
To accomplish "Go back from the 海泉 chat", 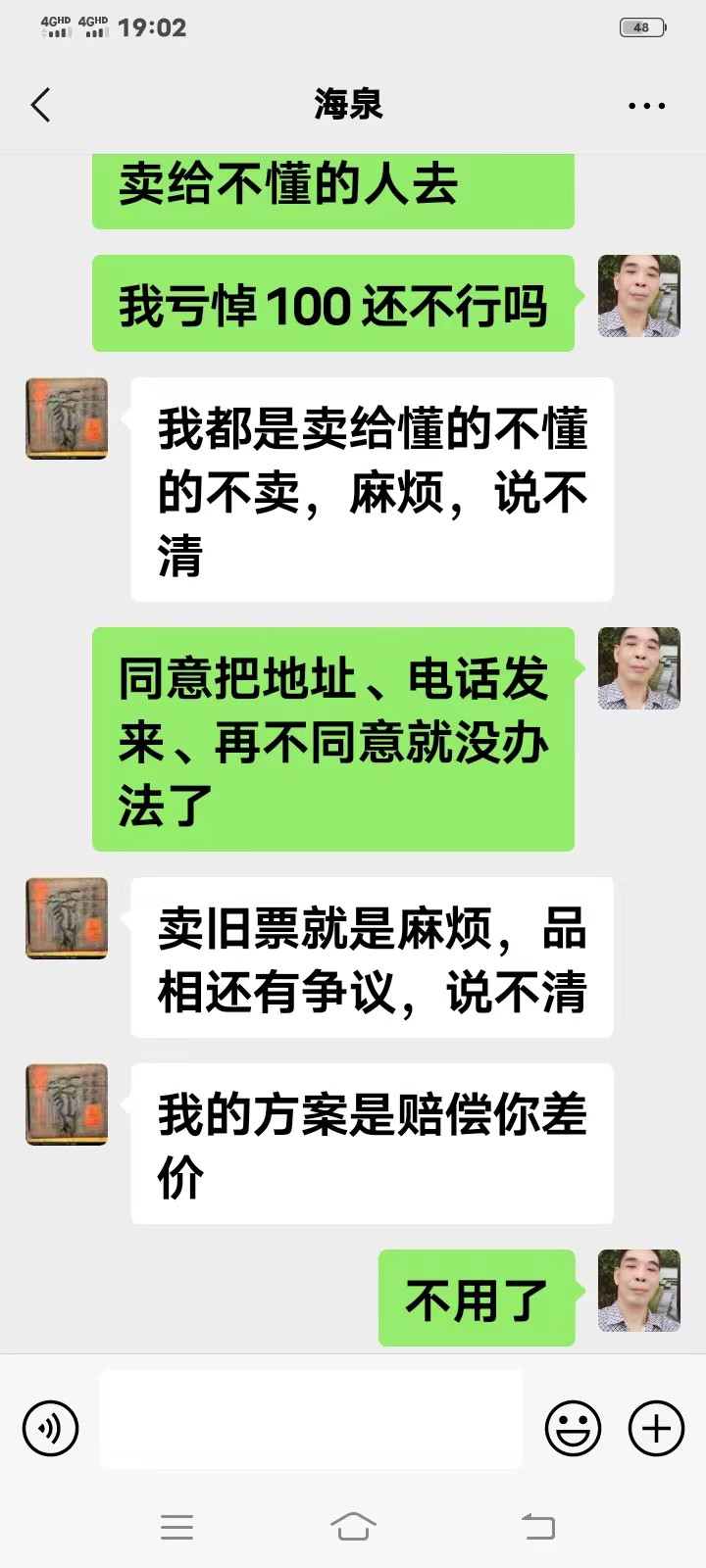I will coord(40,105).
